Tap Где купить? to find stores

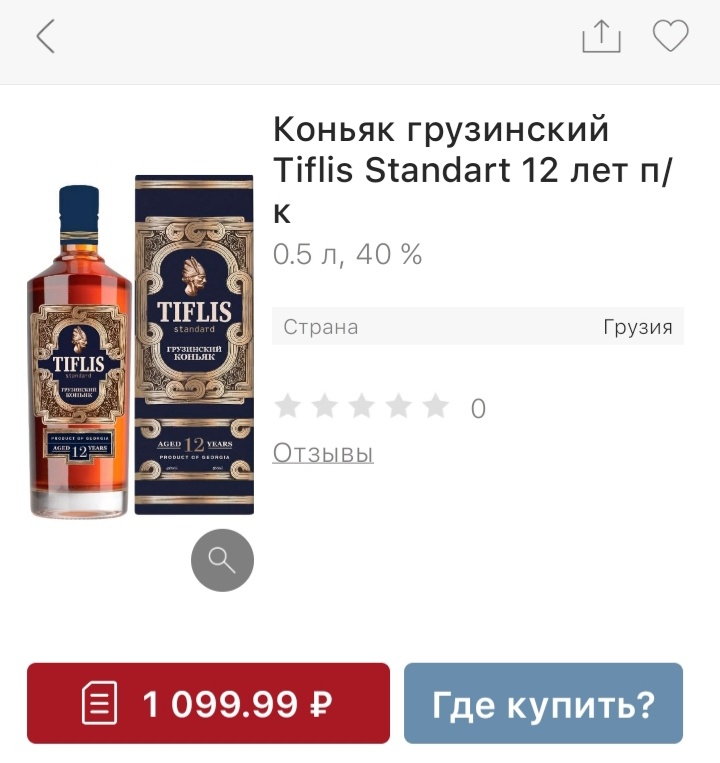[543, 703]
